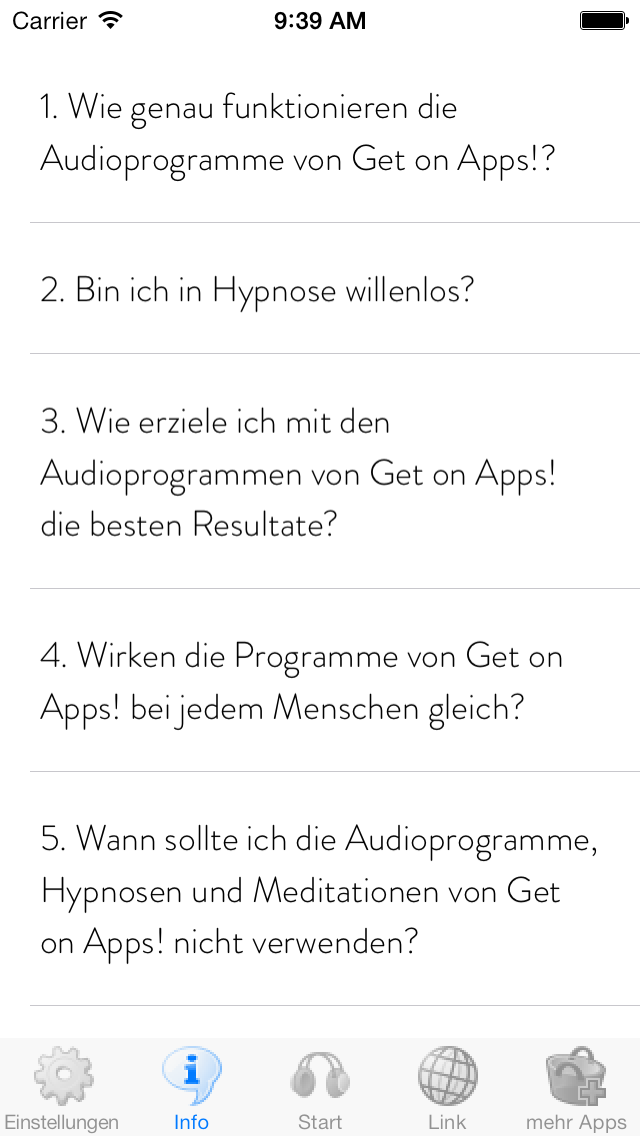Switch to the mehr Apps tab
640x1136 pixels.
576,1087
